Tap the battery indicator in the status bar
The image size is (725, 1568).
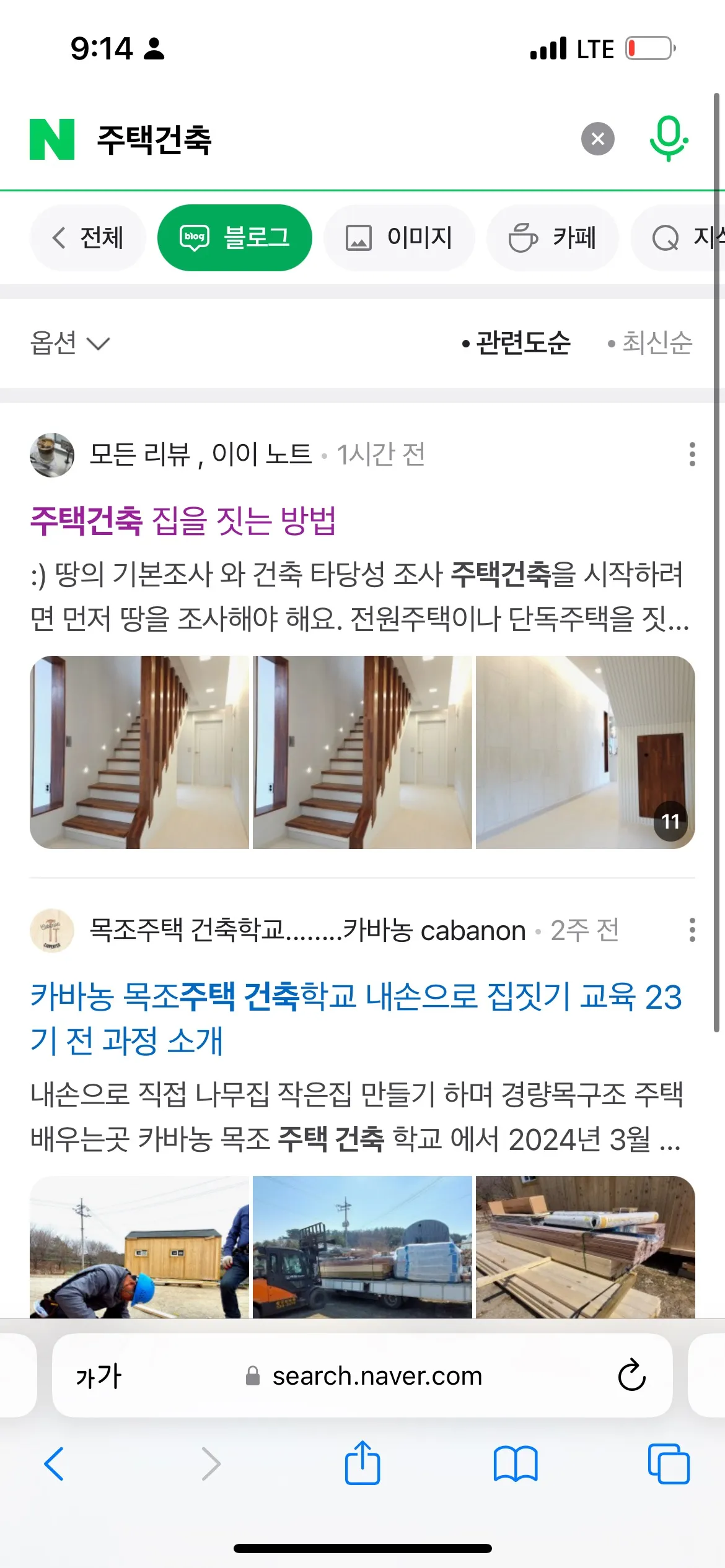click(648, 48)
